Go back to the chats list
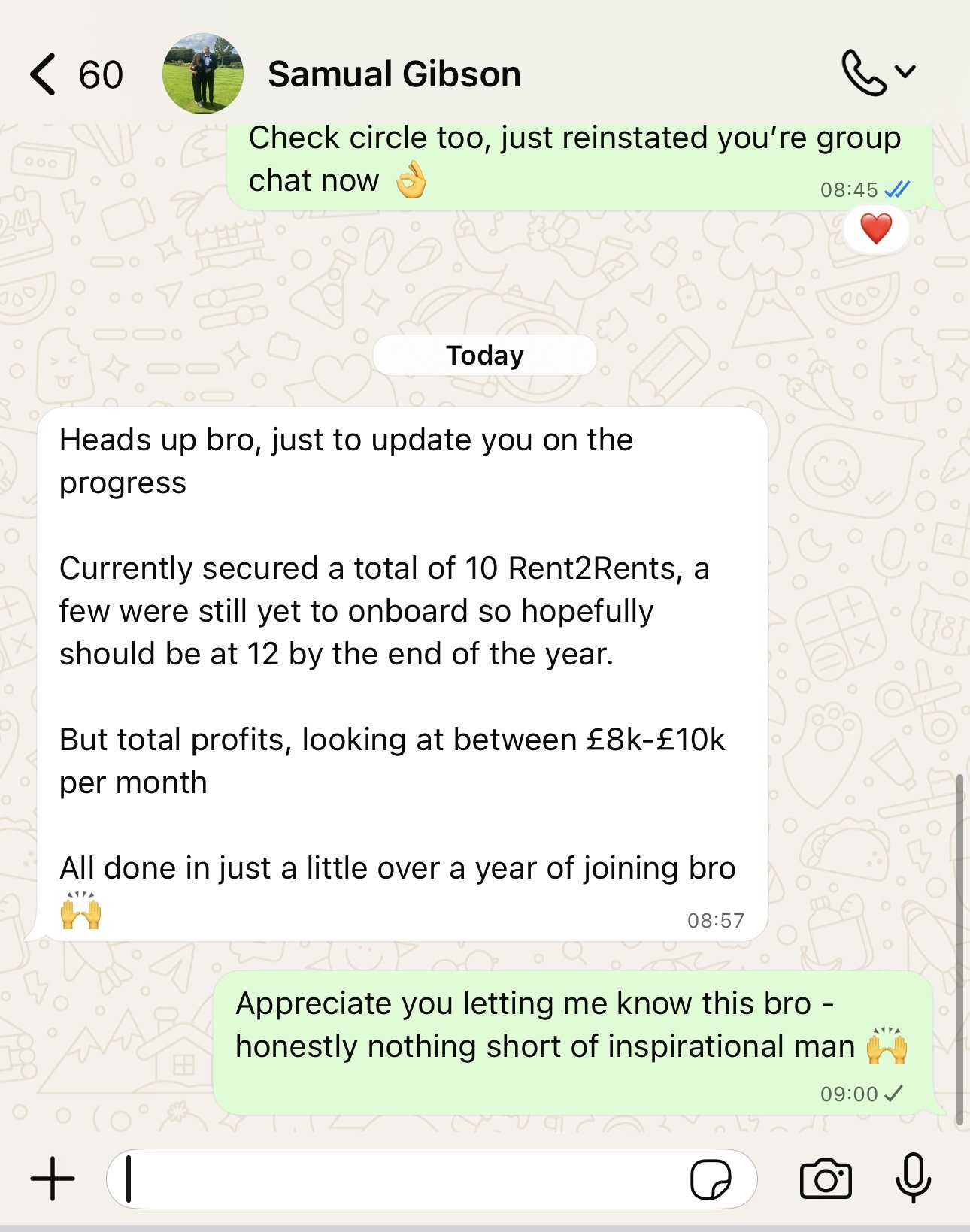Image resolution: width=970 pixels, height=1232 pixels. click(x=45, y=75)
